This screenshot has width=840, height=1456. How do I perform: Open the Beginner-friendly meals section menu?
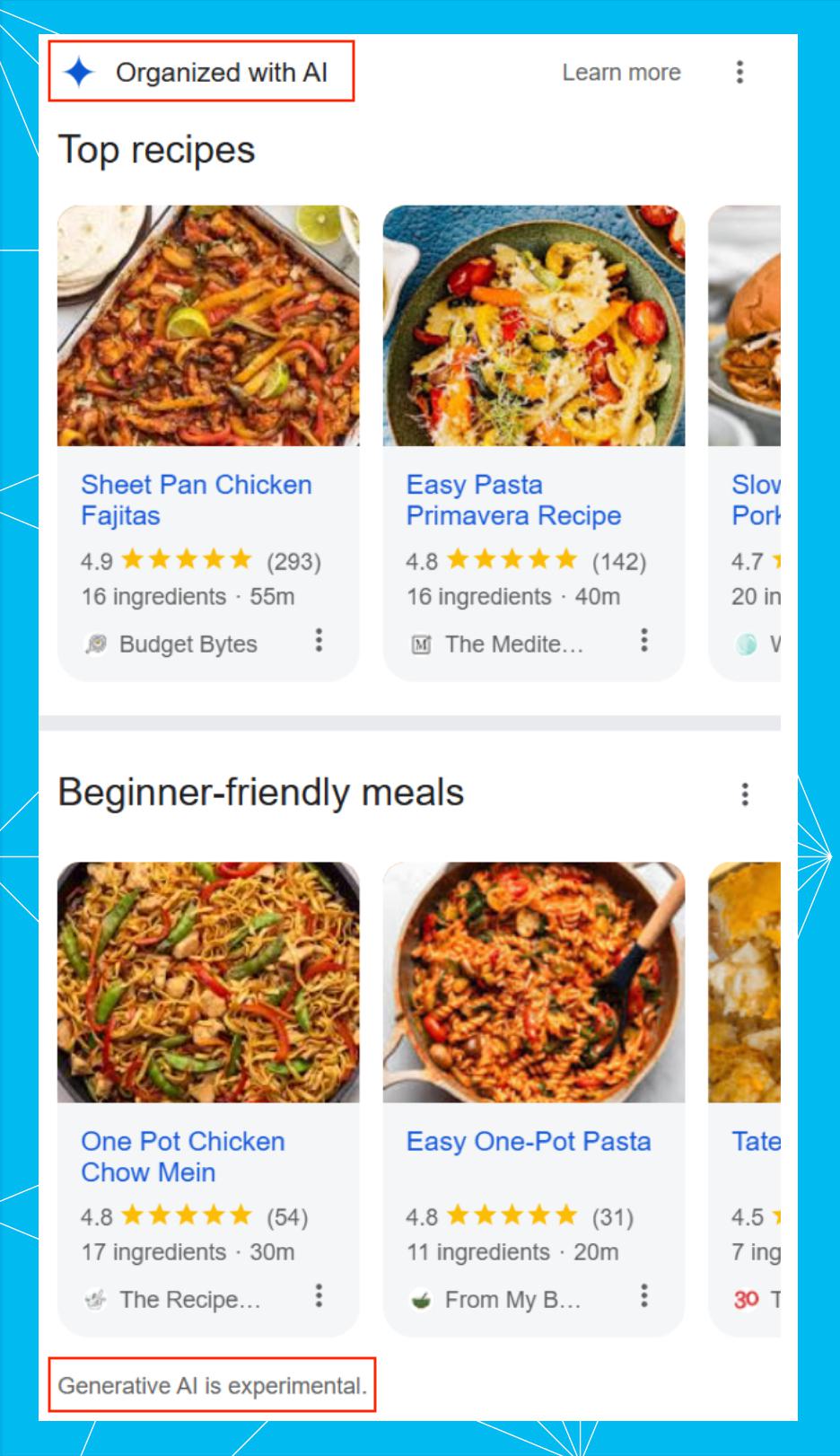click(745, 794)
